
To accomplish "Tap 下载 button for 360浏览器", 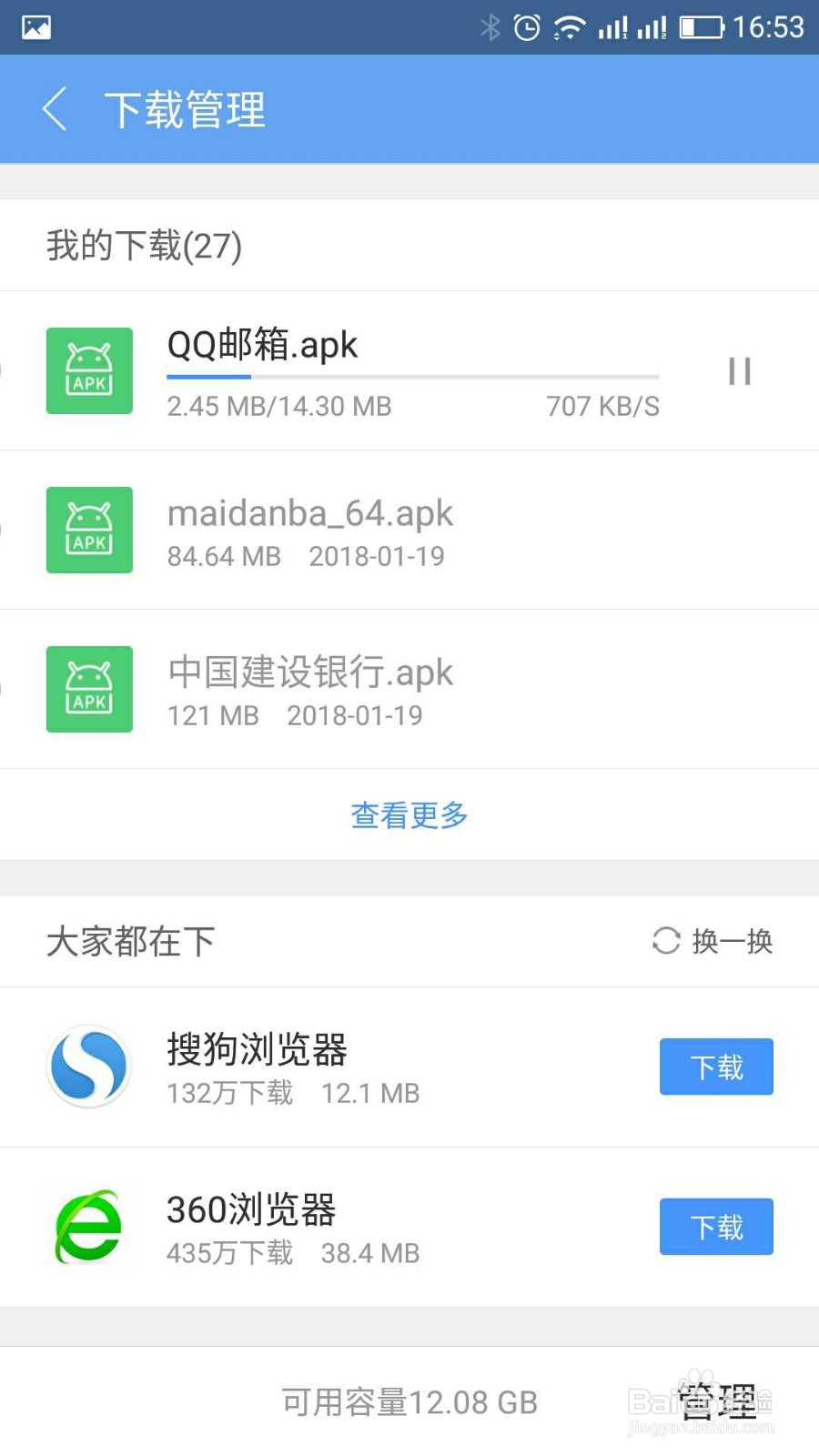I will 715,1227.
